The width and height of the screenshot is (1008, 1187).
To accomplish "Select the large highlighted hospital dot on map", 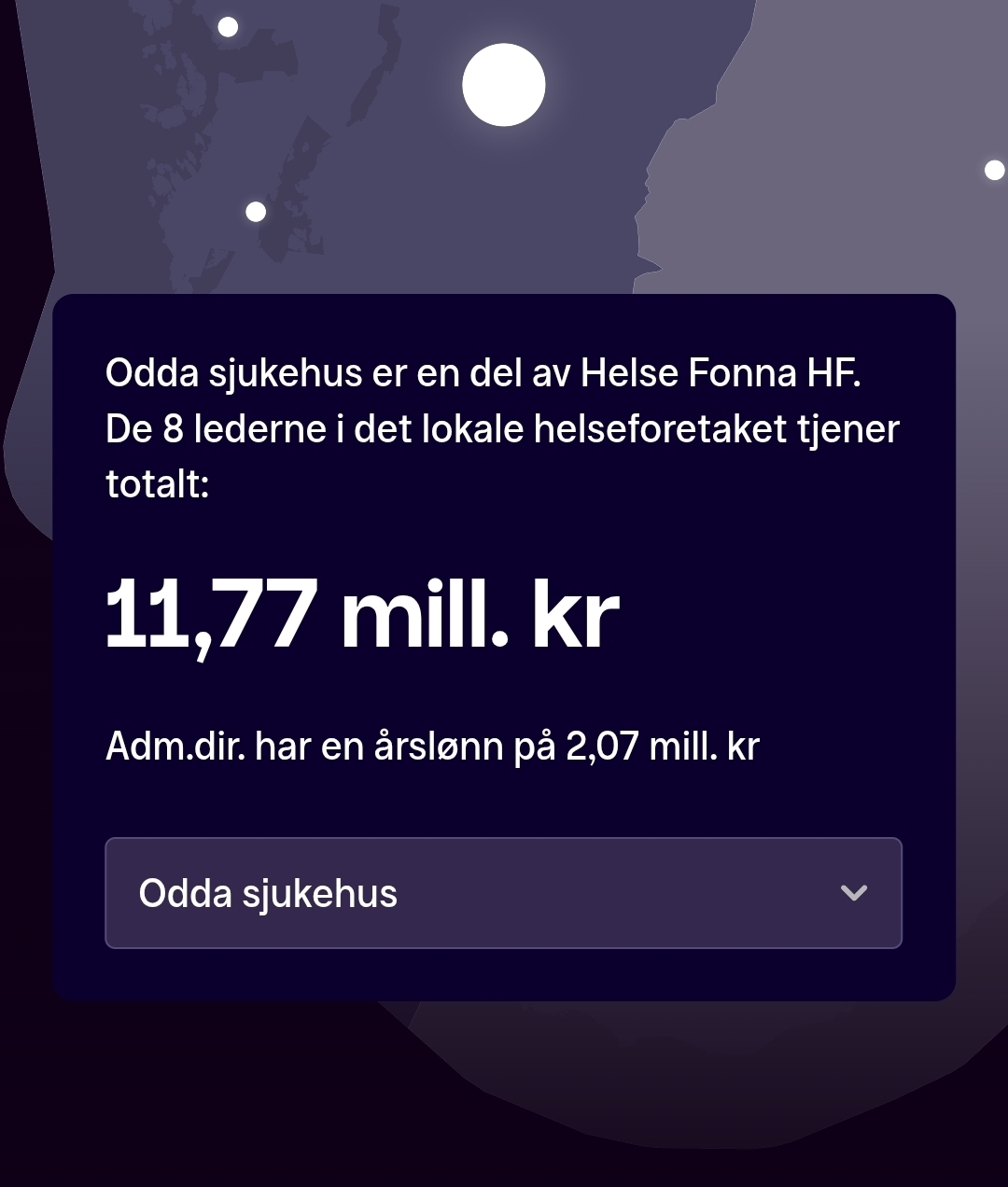I will click(504, 85).
